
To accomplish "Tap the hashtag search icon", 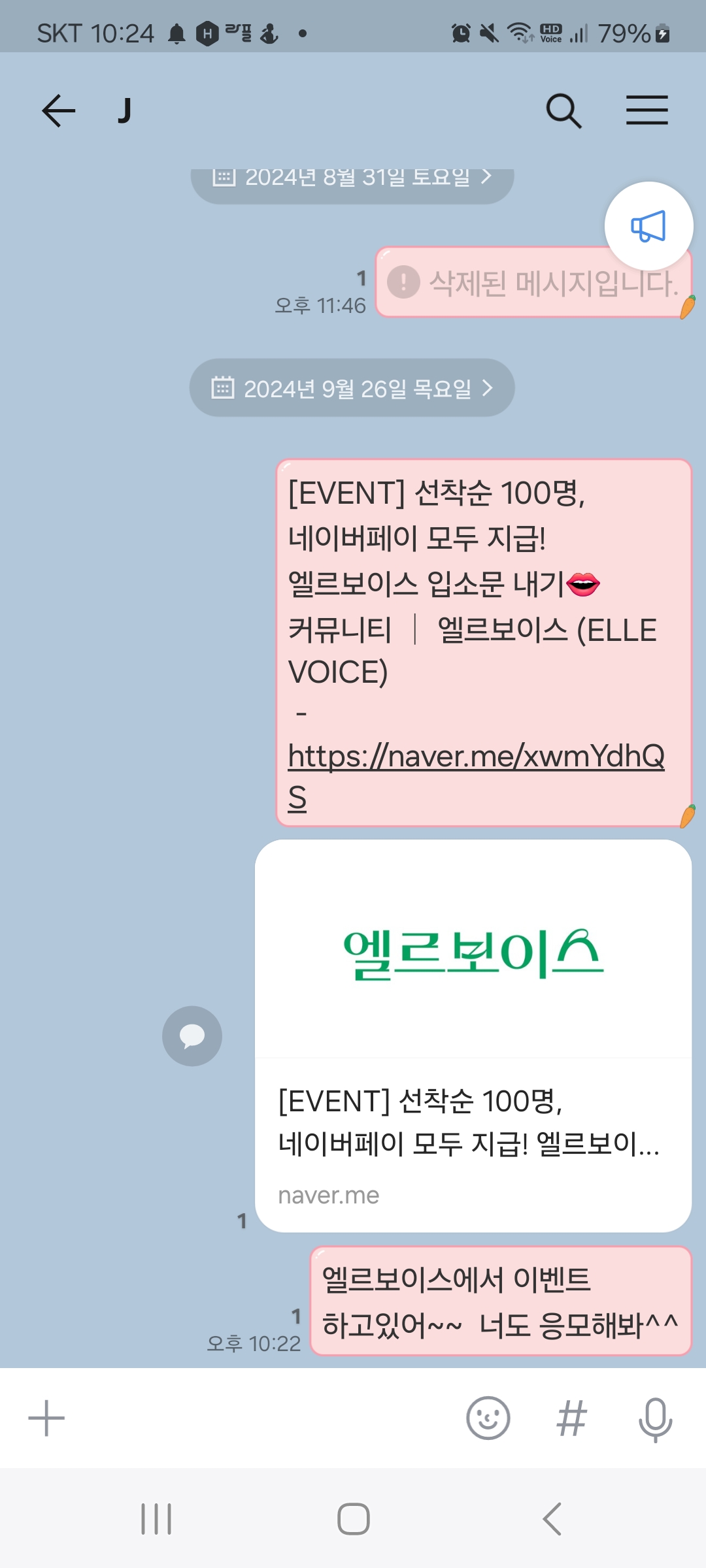I will [571, 1418].
